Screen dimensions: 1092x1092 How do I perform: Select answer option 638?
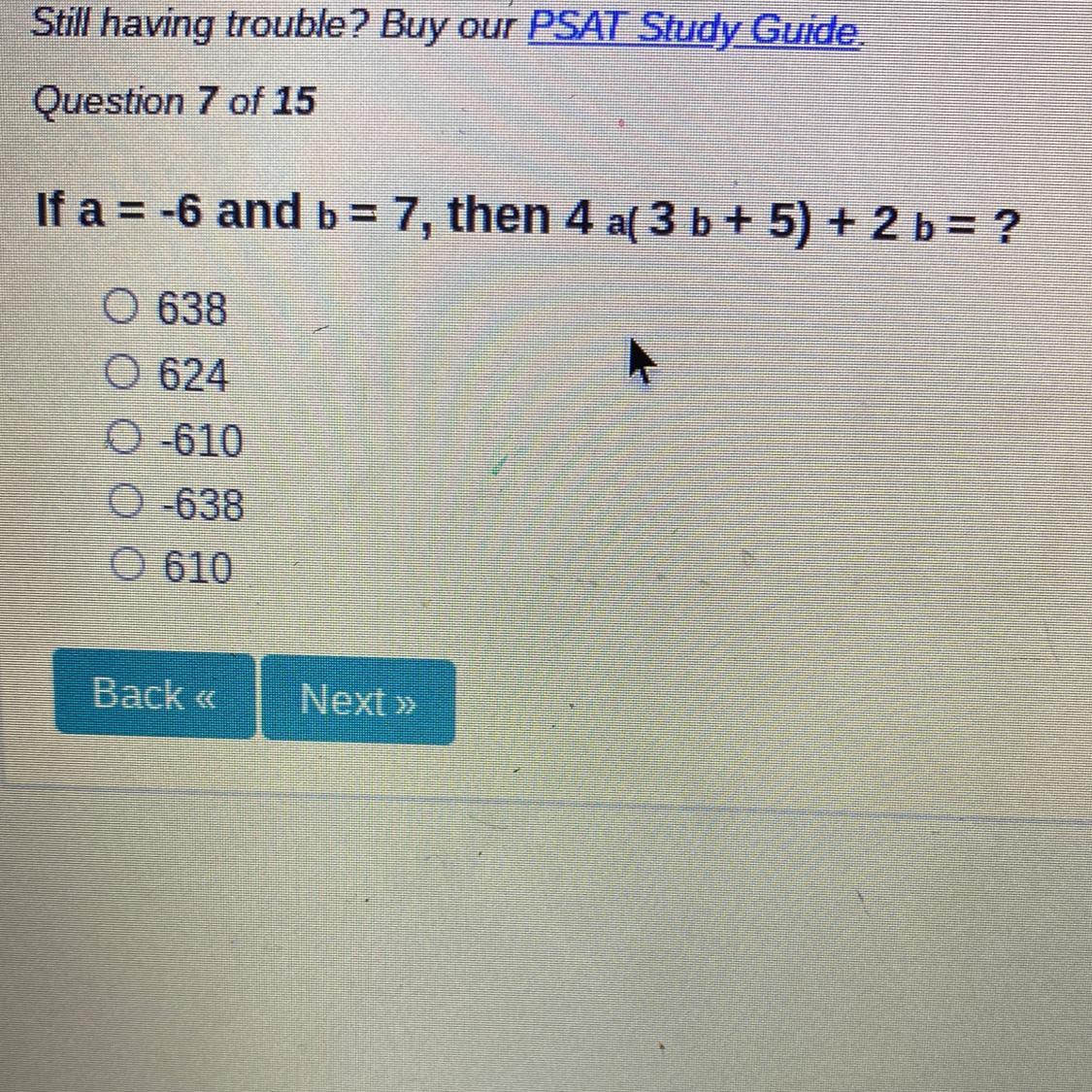point(120,307)
